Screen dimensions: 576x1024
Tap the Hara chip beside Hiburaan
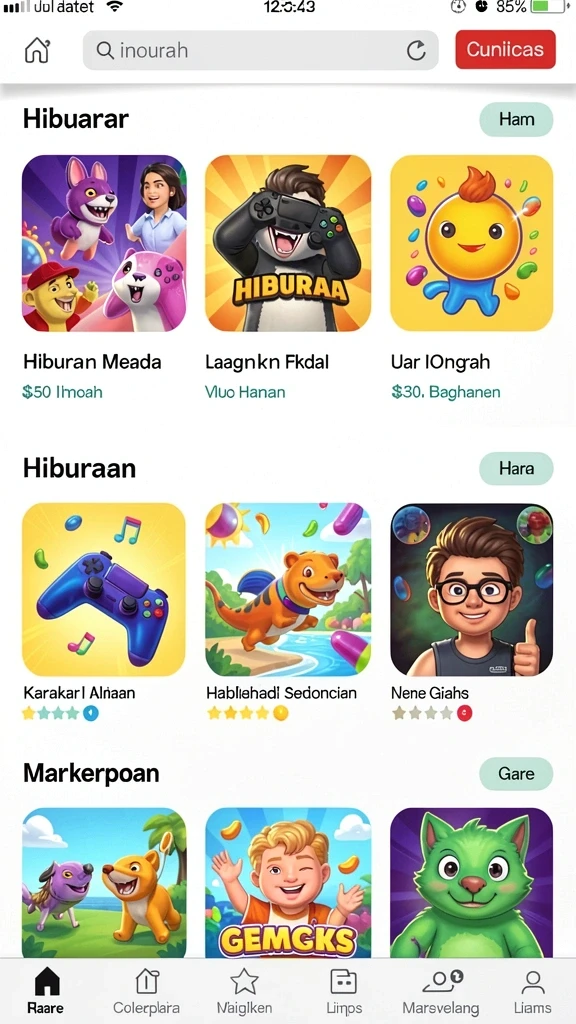pyautogui.click(x=517, y=468)
